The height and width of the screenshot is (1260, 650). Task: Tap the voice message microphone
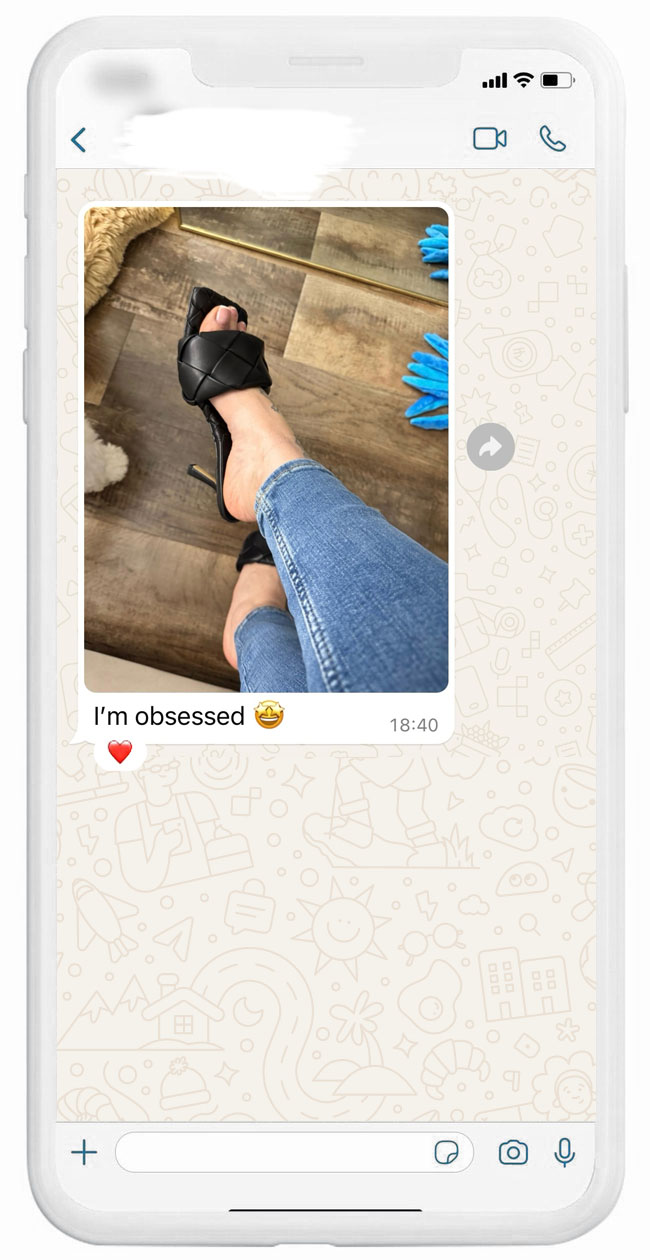(x=565, y=1153)
